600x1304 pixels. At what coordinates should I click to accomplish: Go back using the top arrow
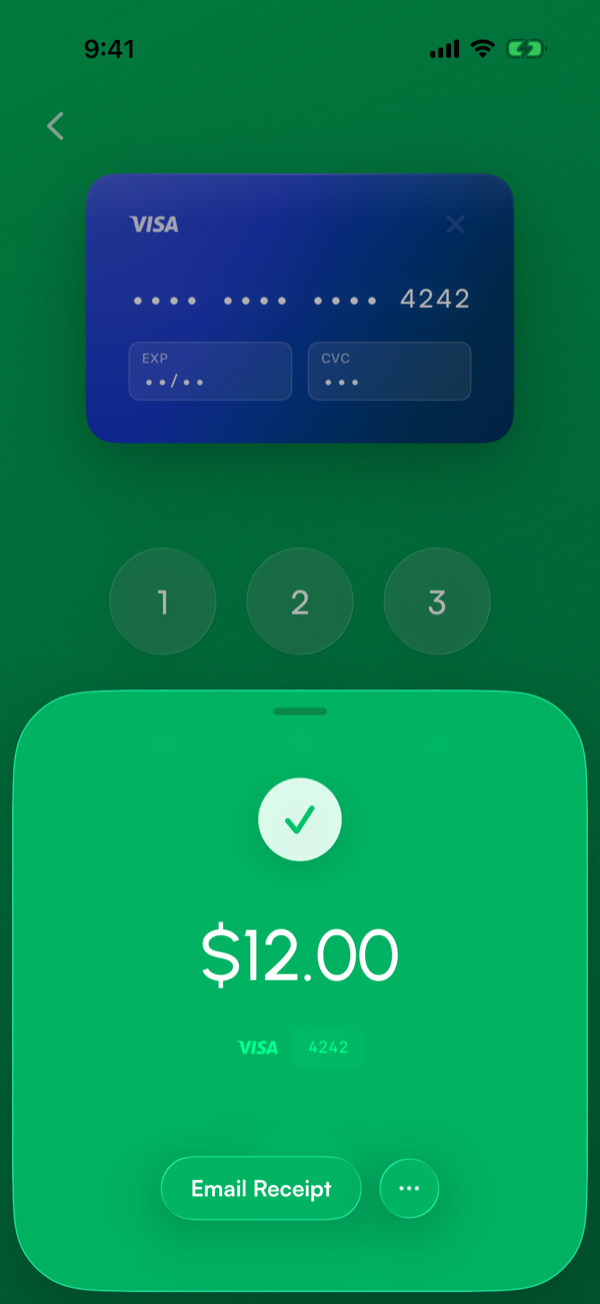[55, 126]
